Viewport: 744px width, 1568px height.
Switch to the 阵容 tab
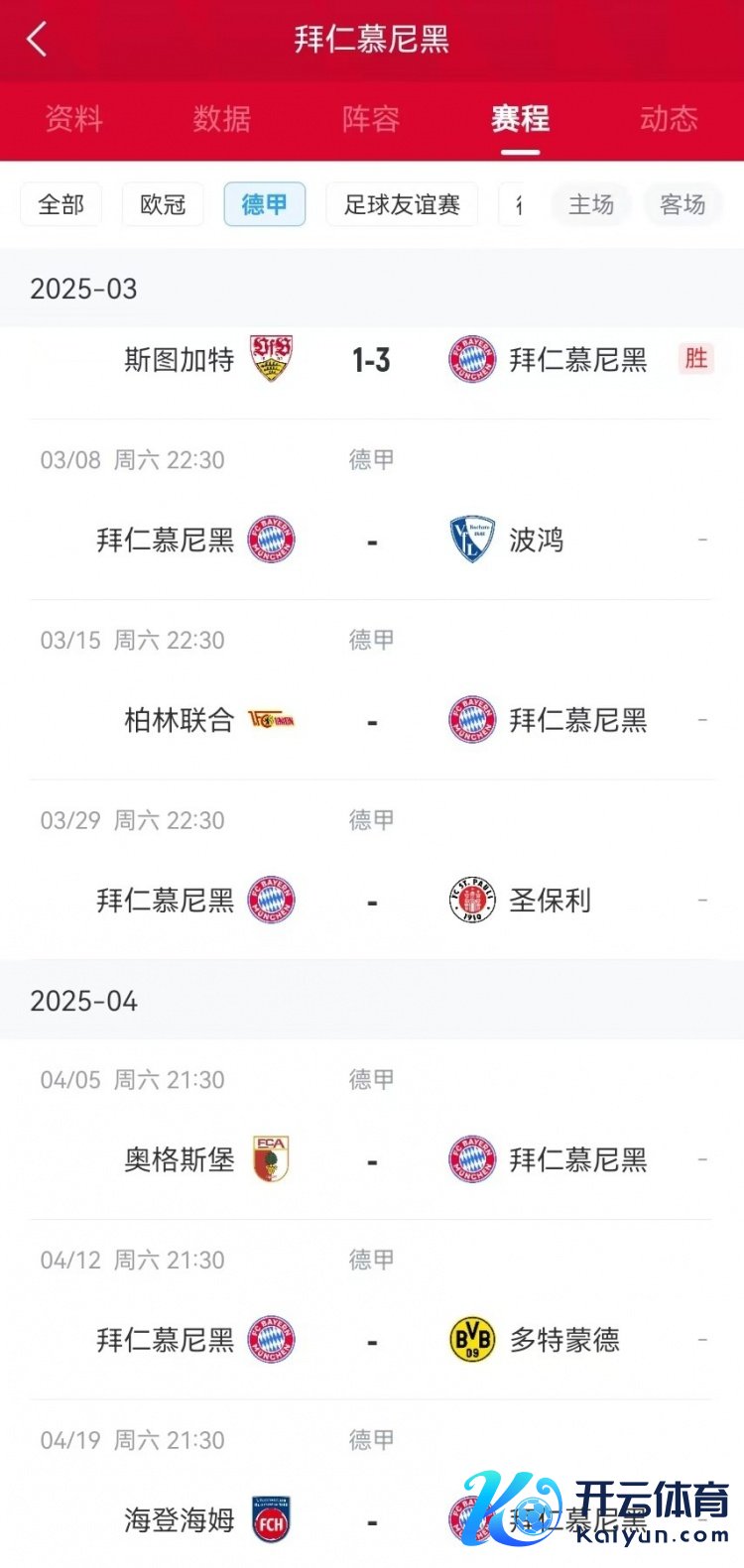pos(371,119)
